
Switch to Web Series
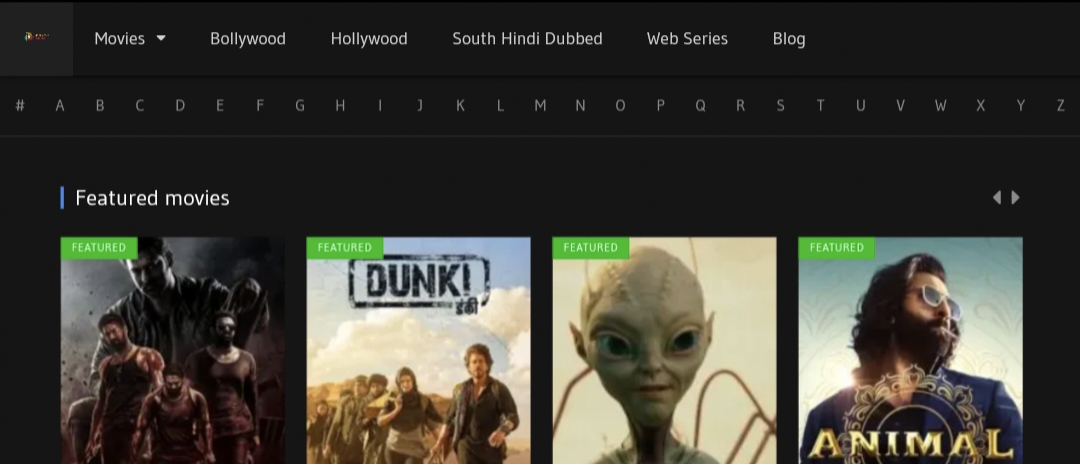[687, 39]
